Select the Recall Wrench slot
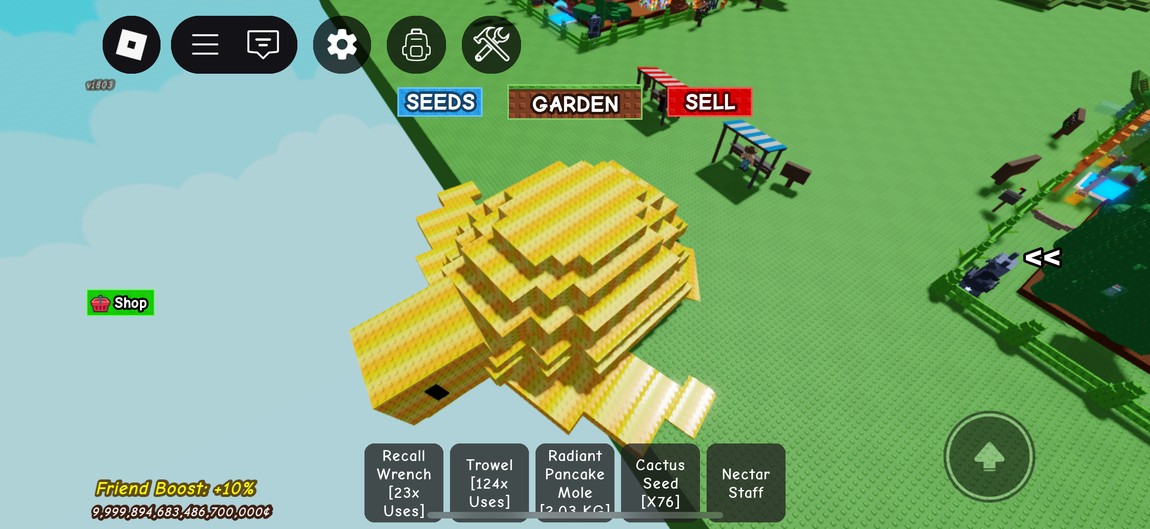This screenshot has height=529, width=1150. coord(404,482)
